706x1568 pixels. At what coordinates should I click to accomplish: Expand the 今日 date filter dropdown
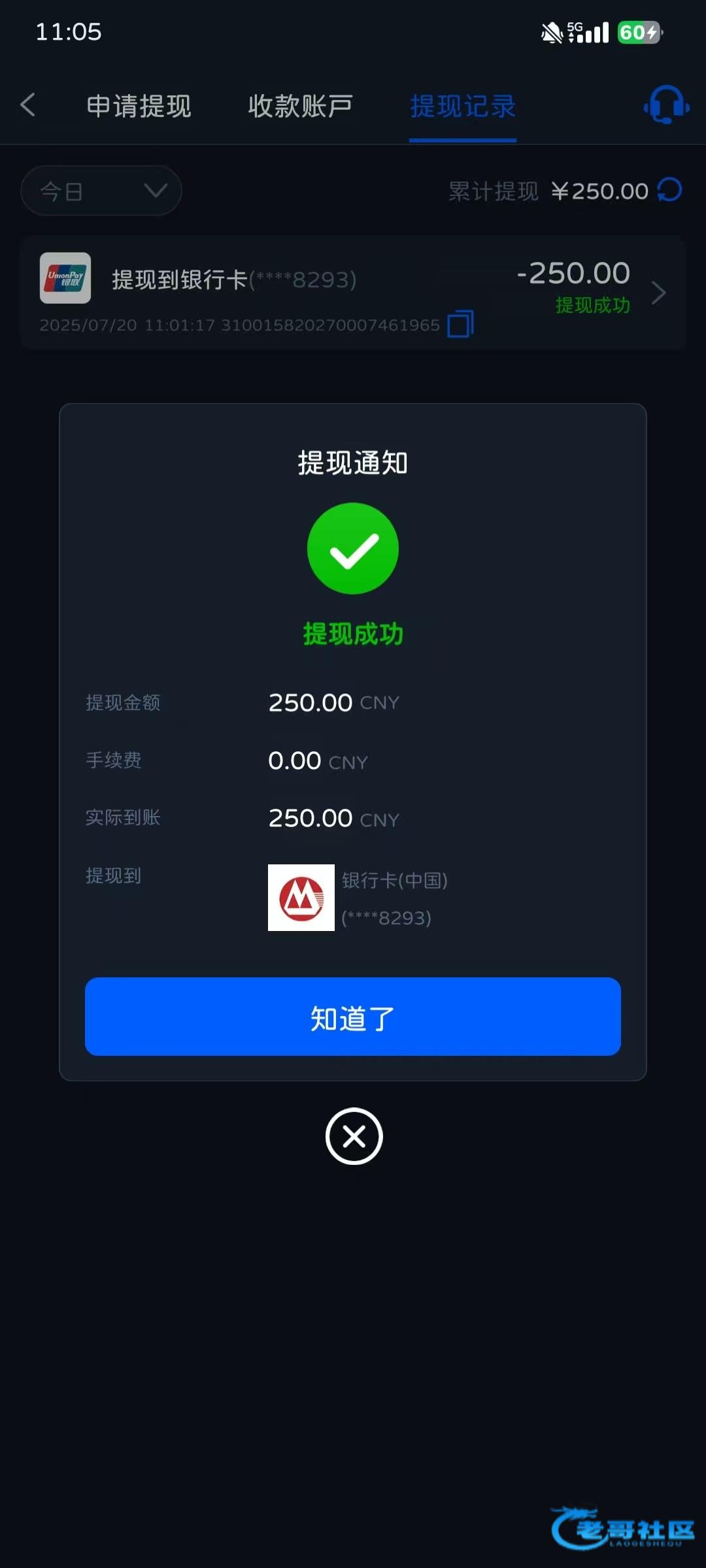[101, 191]
